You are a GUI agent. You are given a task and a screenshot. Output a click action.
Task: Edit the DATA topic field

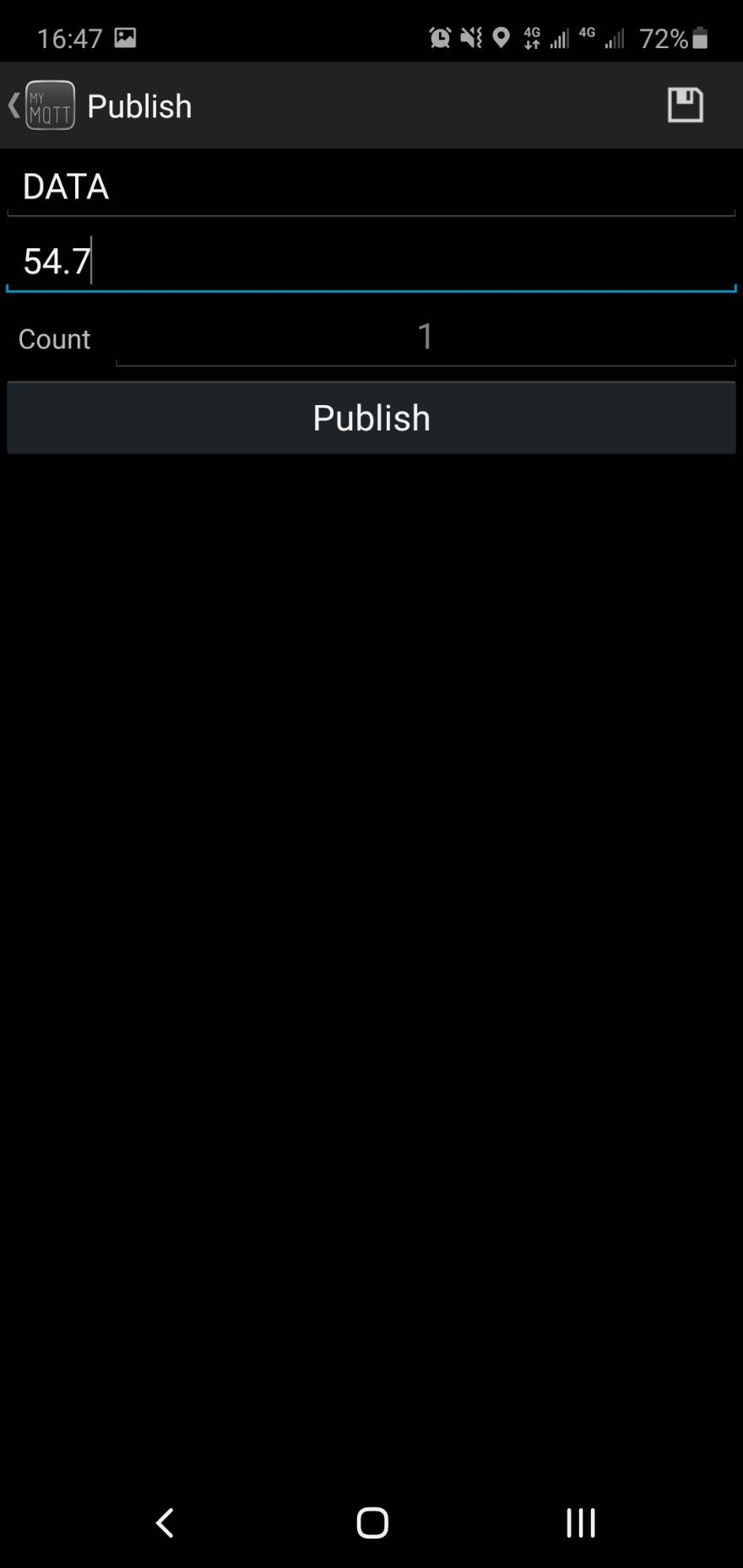coord(371,187)
